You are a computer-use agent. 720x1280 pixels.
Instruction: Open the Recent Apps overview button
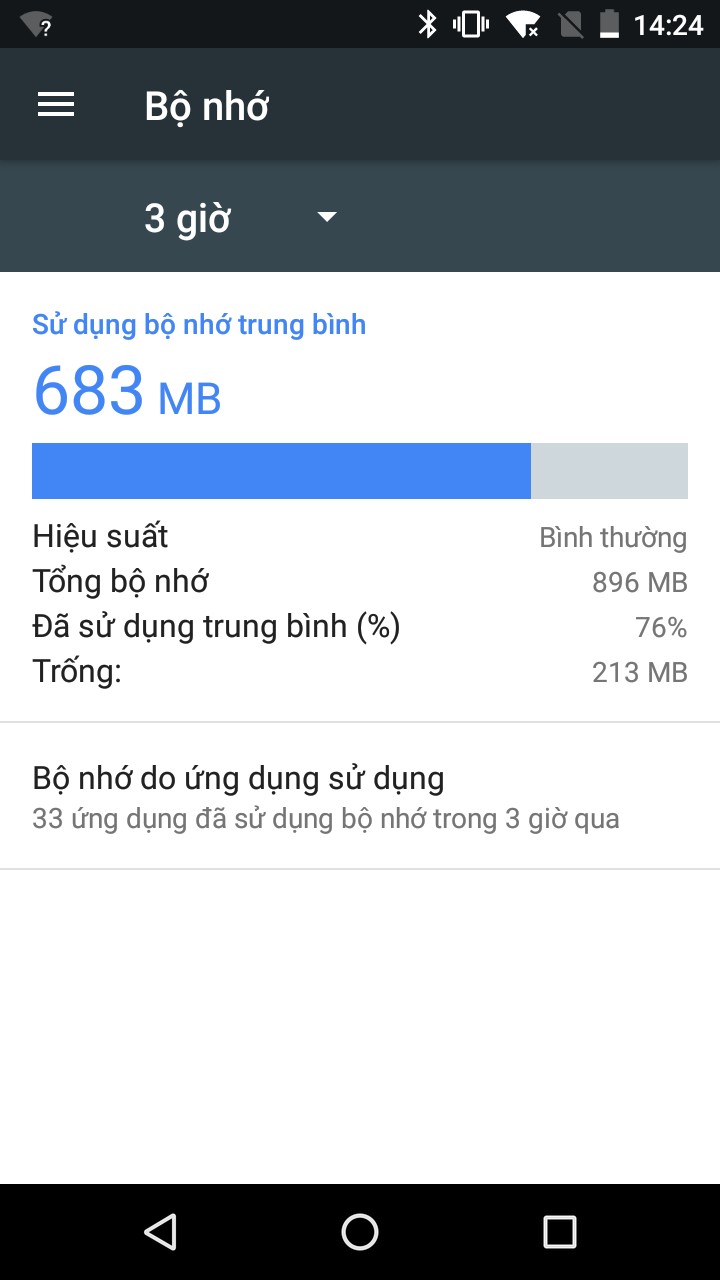point(558,1231)
